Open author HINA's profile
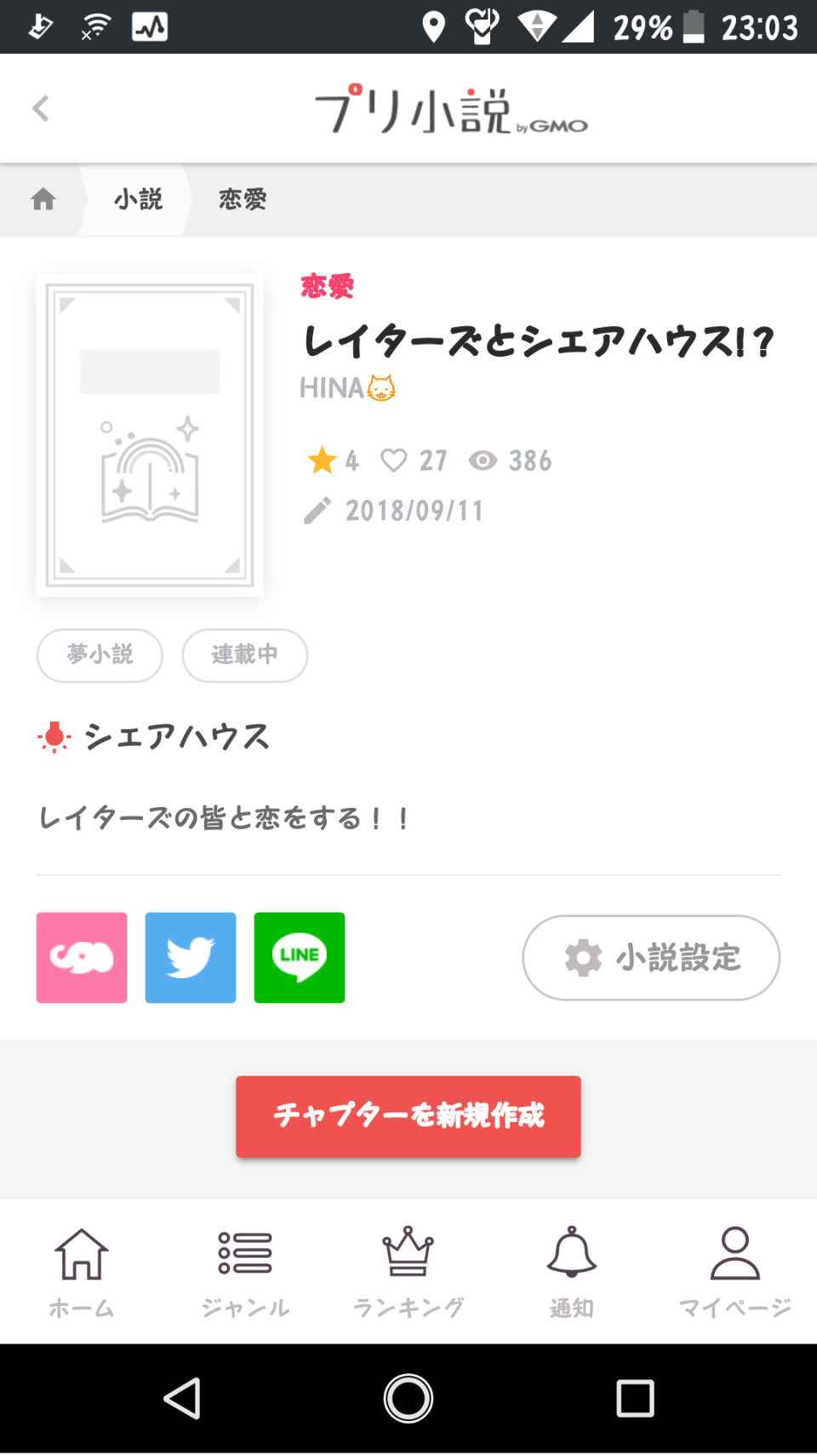This screenshot has width=817, height=1456. coord(346,388)
